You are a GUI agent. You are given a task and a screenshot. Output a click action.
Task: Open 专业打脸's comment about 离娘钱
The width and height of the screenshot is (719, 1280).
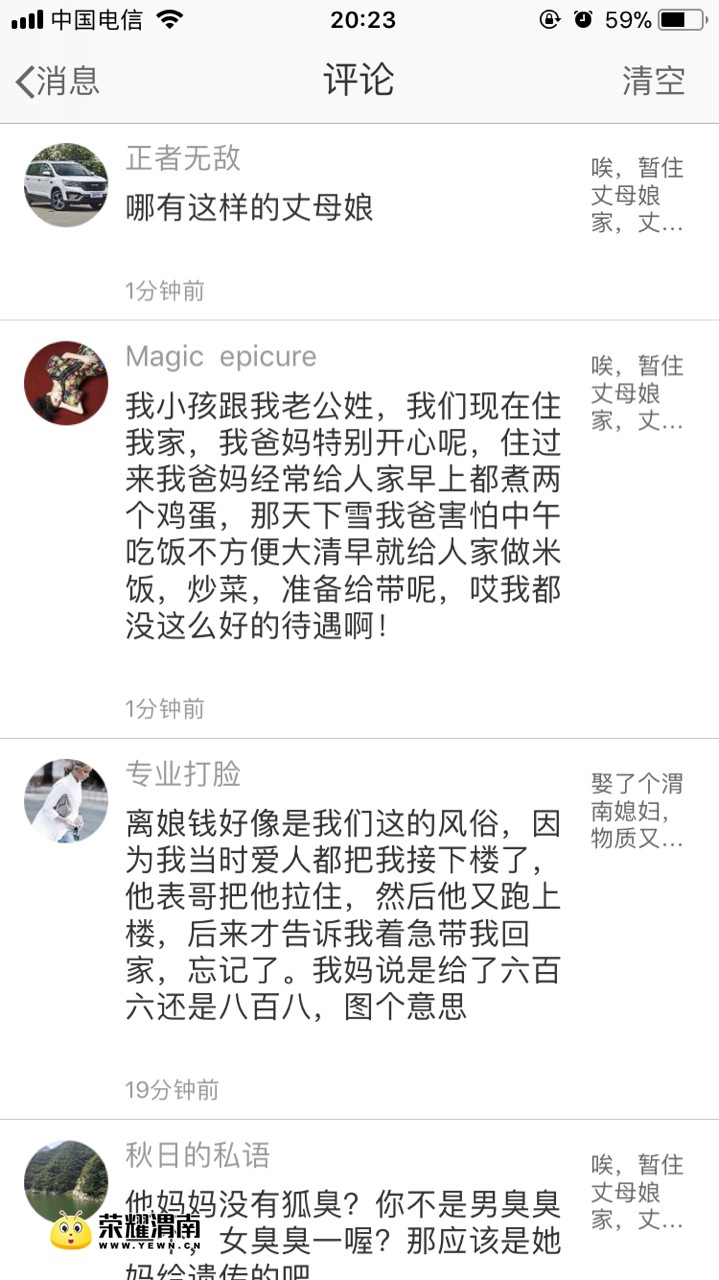click(x=343, y=914)
